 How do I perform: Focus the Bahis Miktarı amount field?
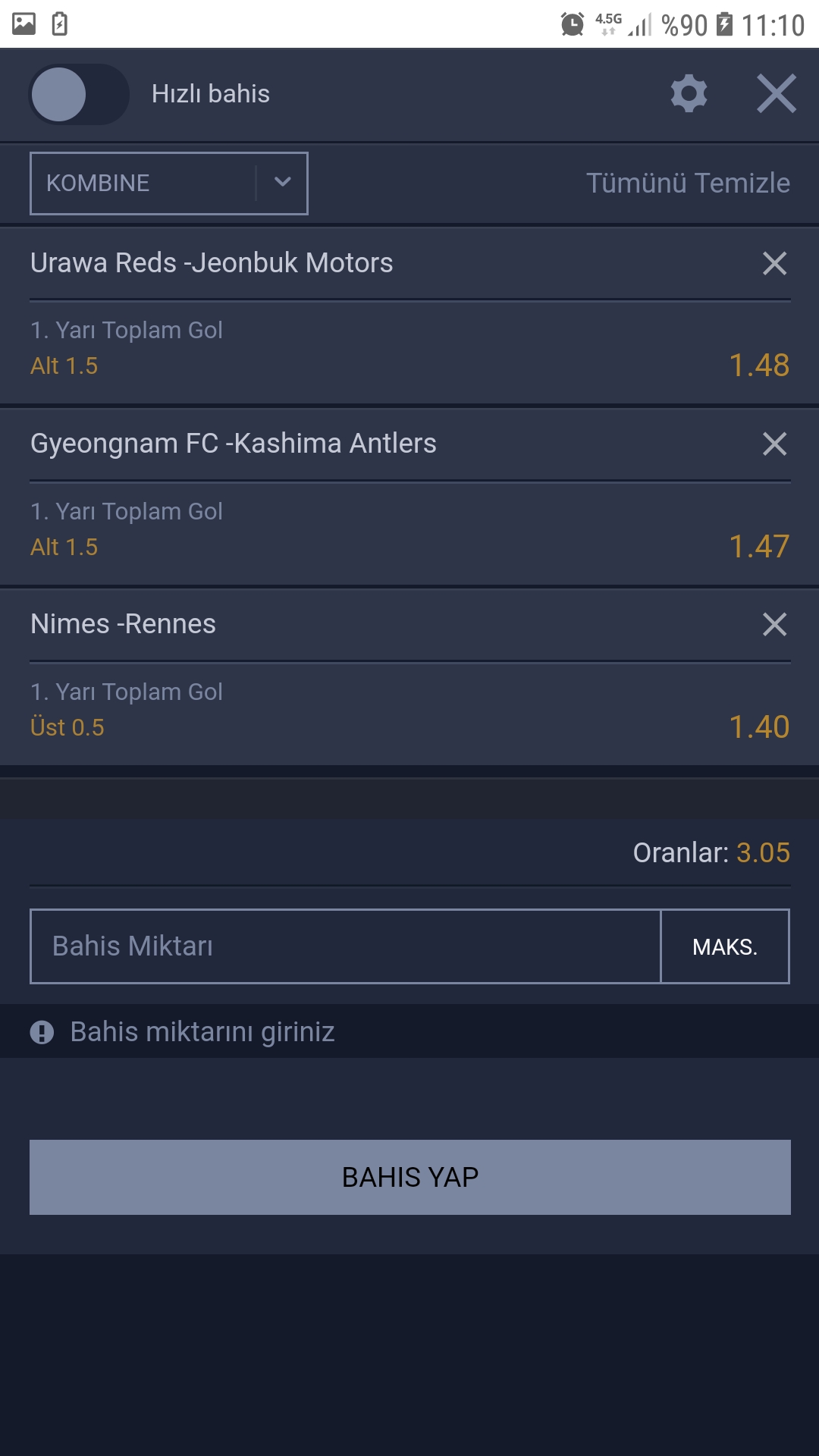pos(345,946)
